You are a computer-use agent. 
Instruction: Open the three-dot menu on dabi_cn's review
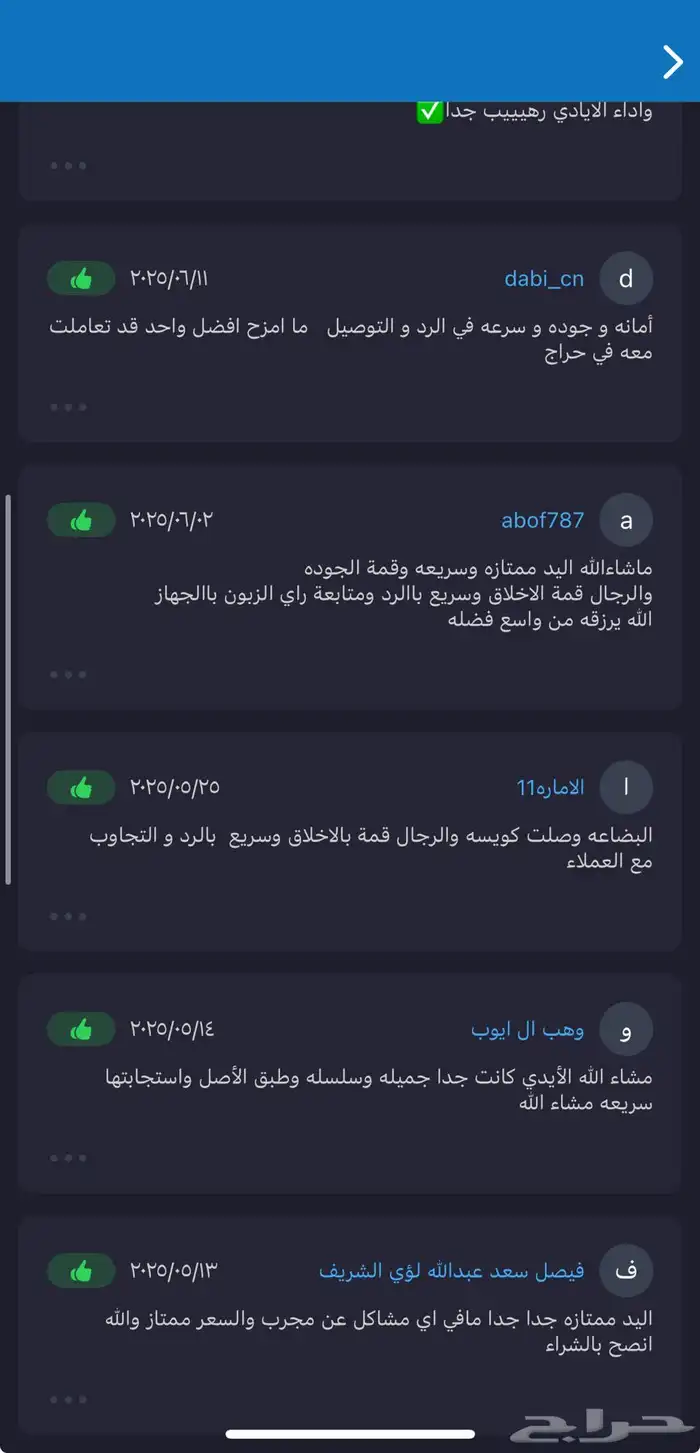[68, 407]
